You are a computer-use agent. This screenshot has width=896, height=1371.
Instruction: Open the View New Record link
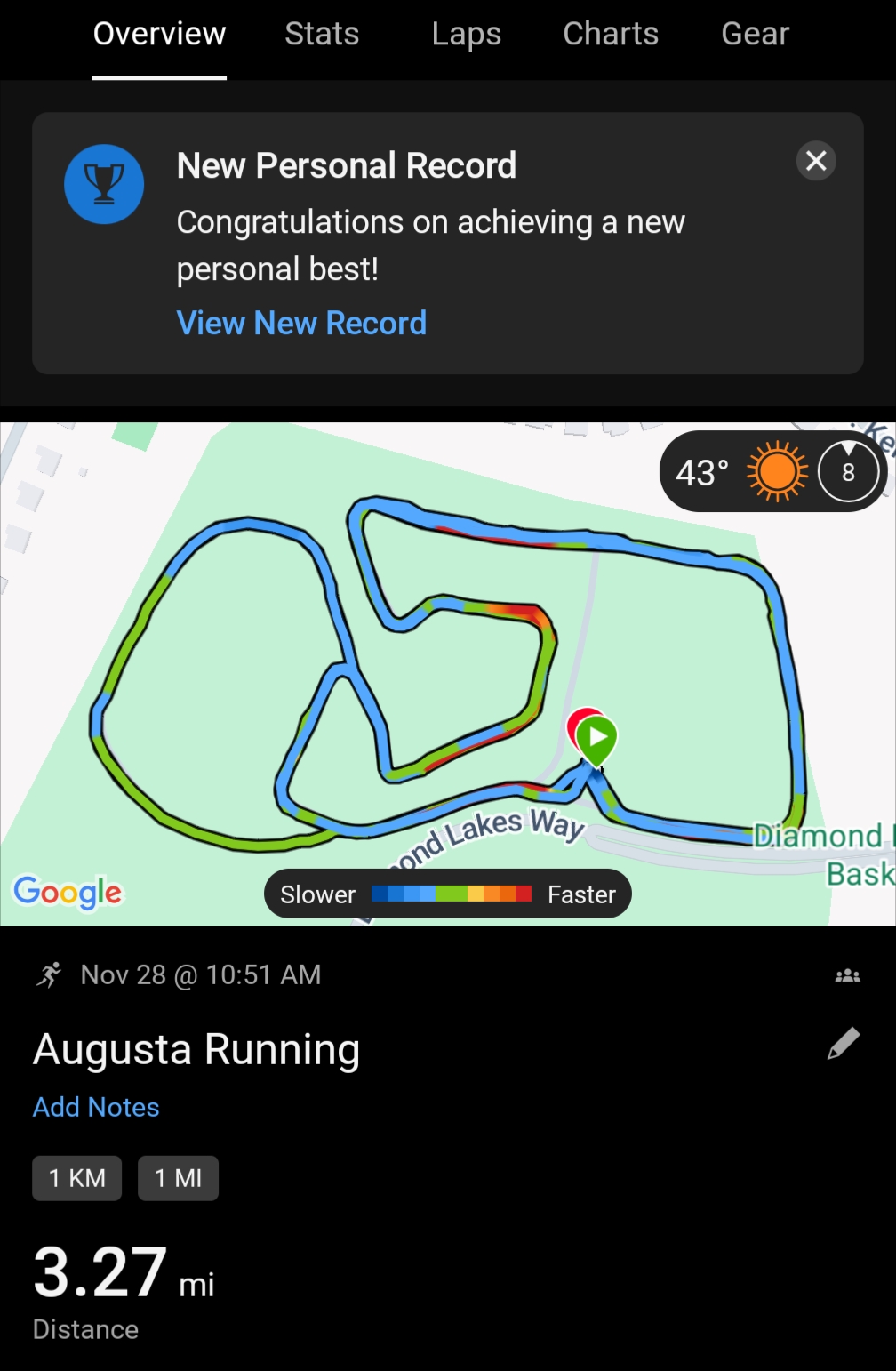pos(301,323)
